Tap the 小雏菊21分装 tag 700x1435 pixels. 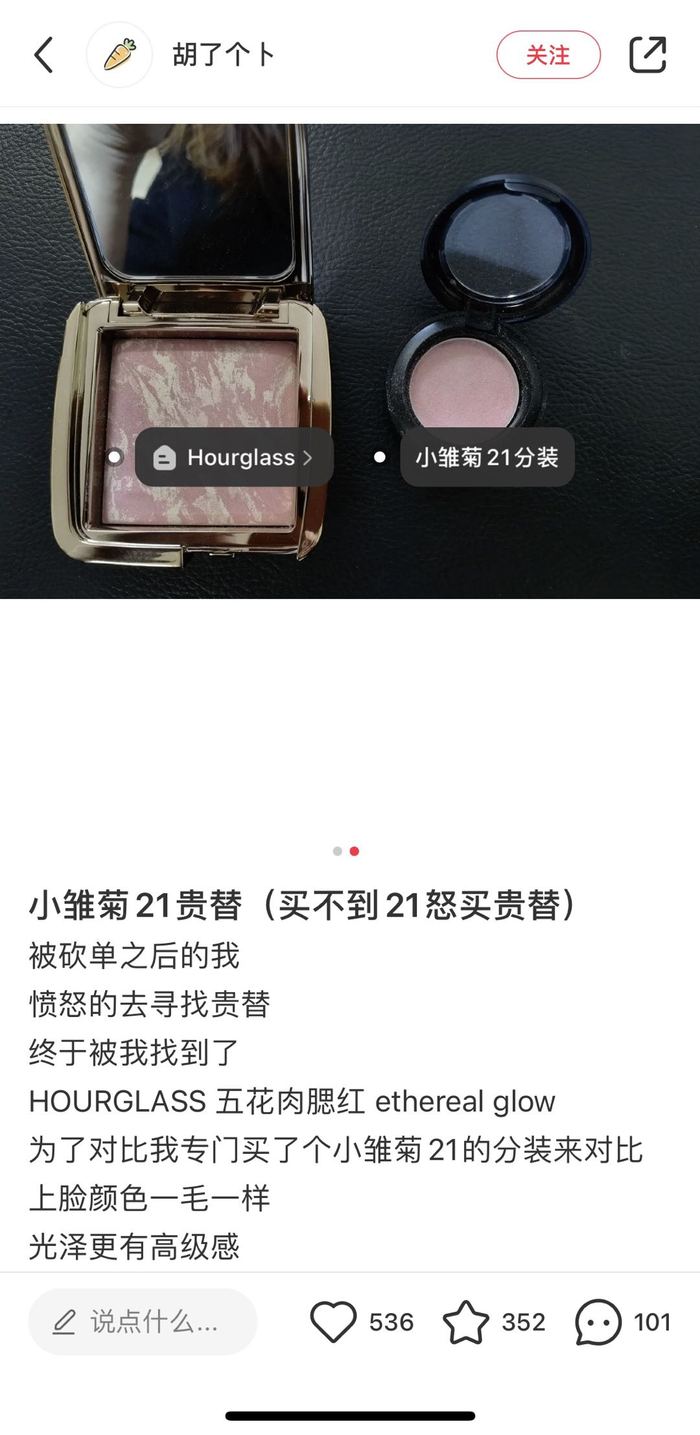tap(487, 457)
